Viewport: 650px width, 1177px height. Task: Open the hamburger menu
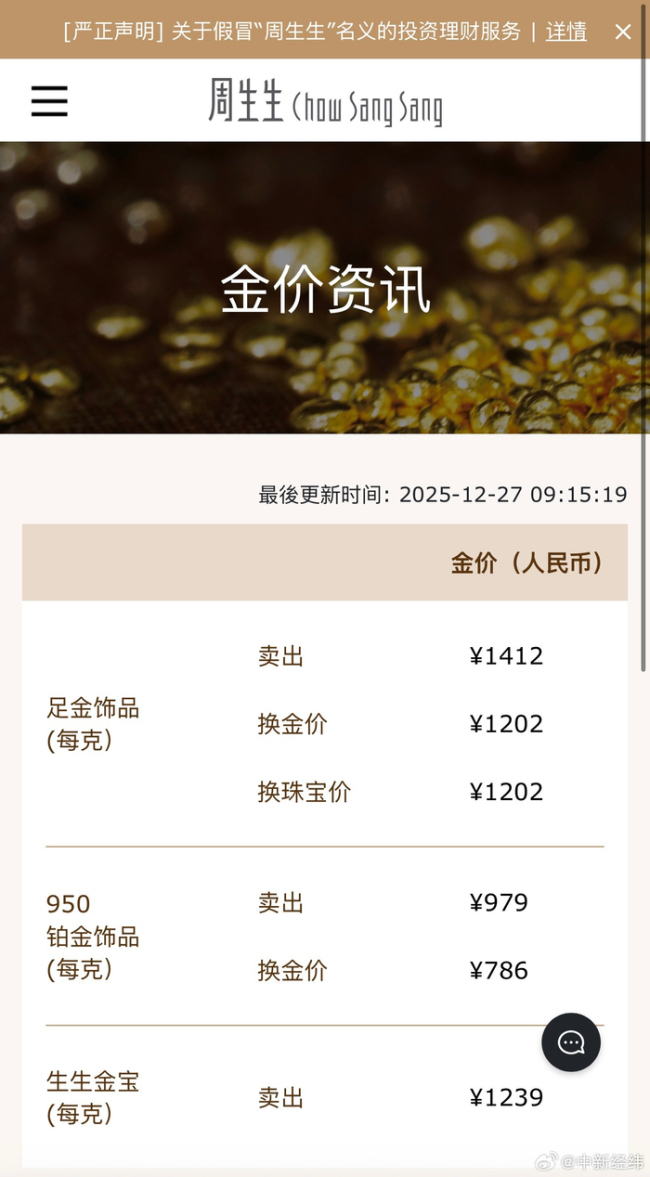pyautogui.click(x=49, y=101)
